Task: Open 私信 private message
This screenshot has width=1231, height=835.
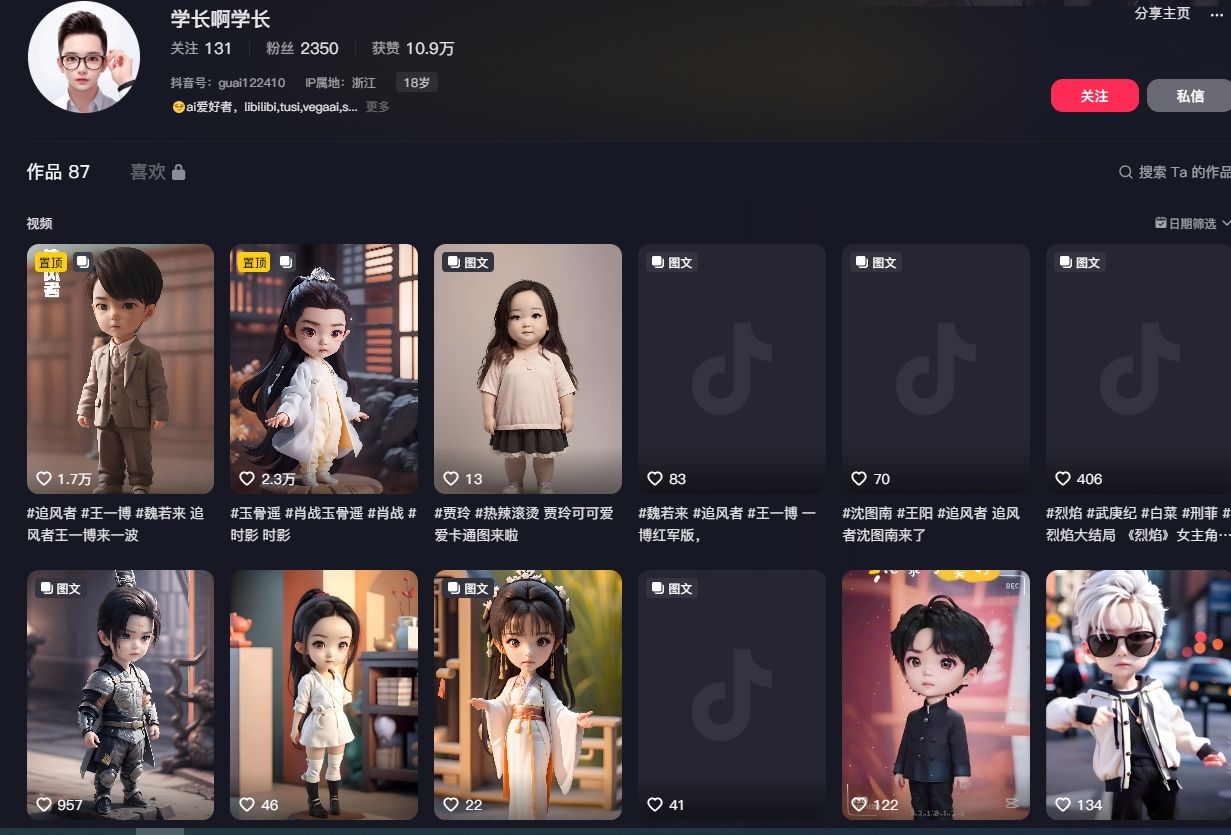Action: [x=1189, y=96]
